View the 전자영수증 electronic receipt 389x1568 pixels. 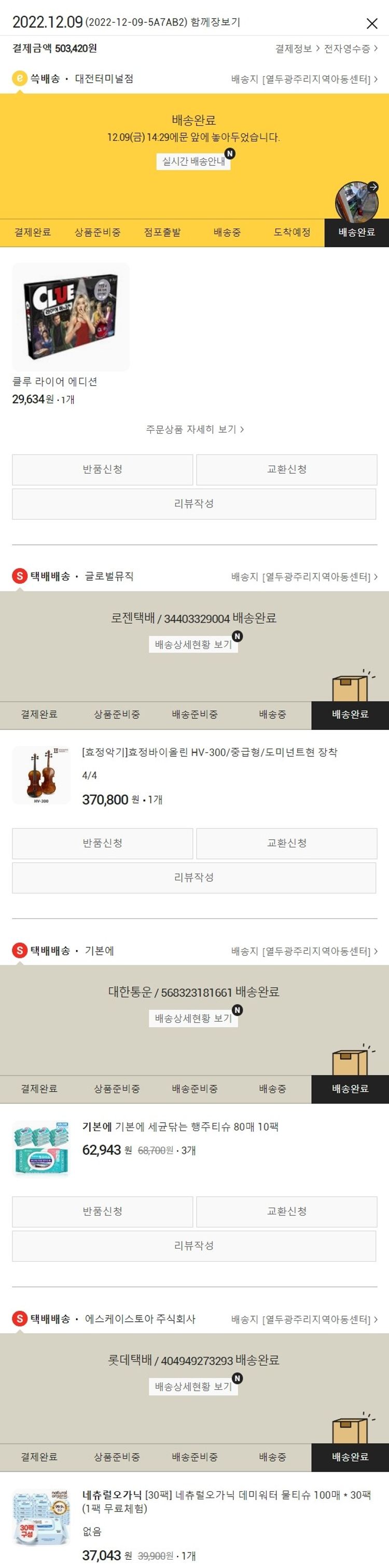pos(350,49)
